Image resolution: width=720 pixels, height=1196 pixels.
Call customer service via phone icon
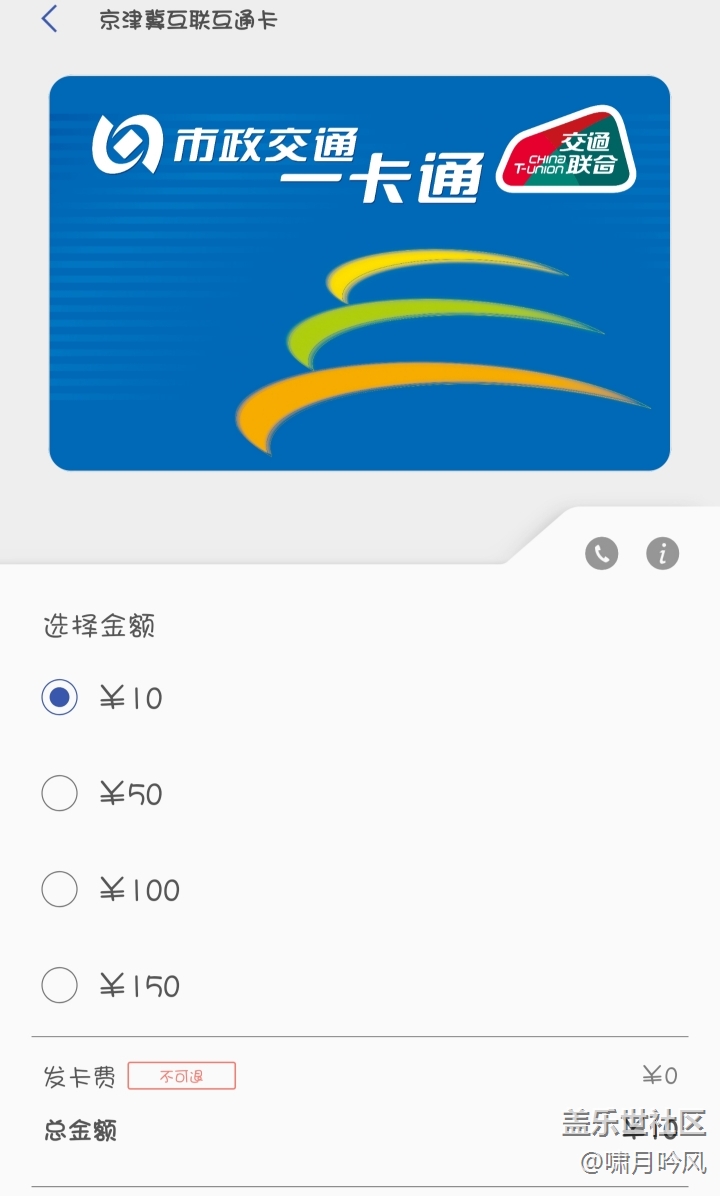pyautogui.click(x=601, y=553)
